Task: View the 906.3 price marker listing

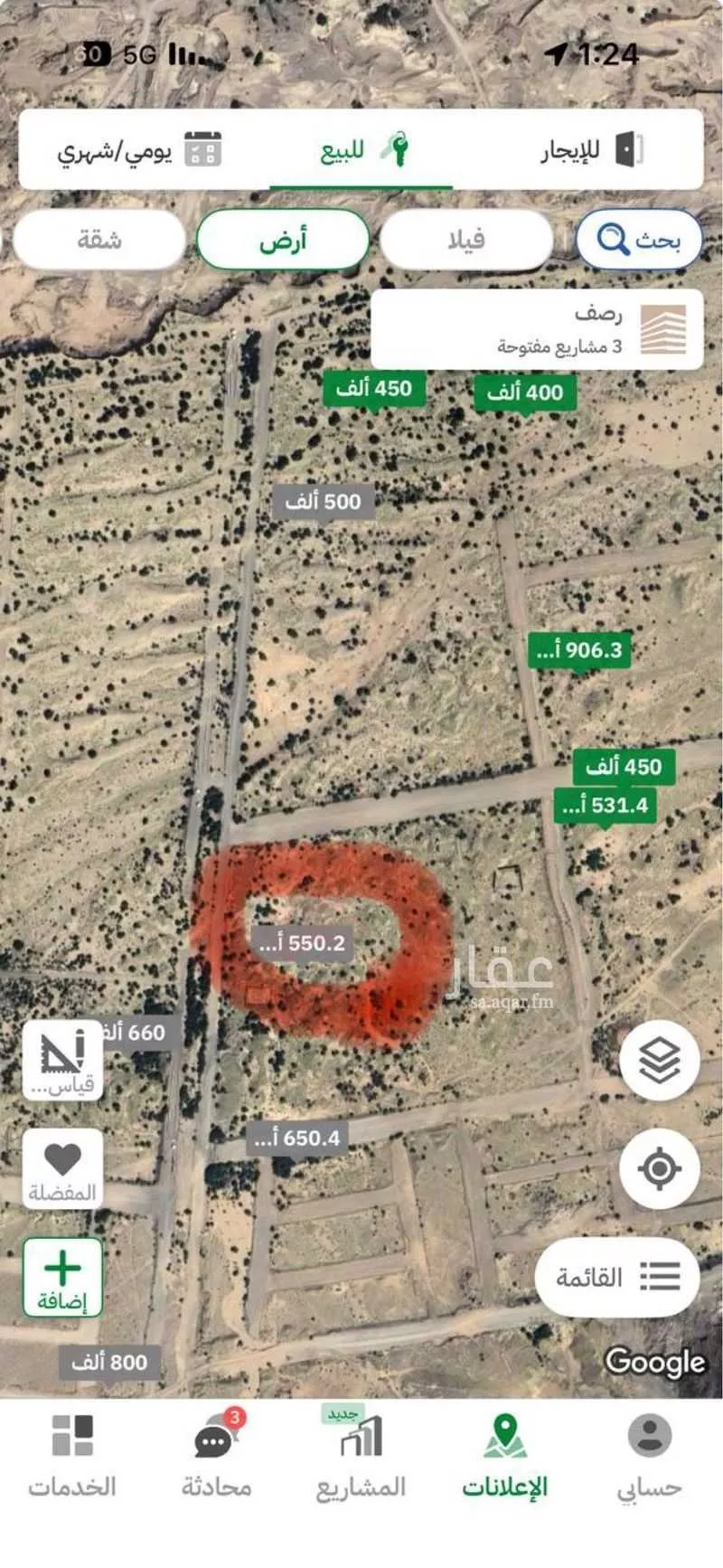Action: coord(579,649)
